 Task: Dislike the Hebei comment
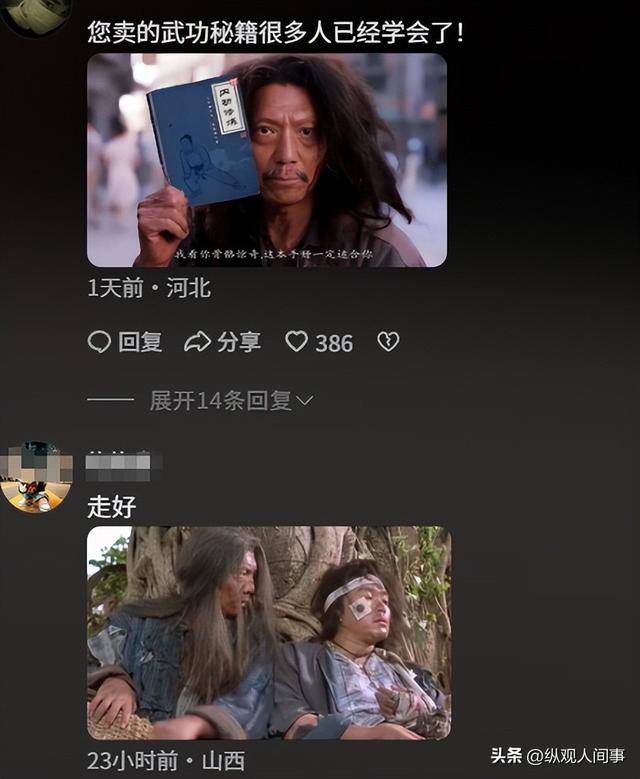388,342
